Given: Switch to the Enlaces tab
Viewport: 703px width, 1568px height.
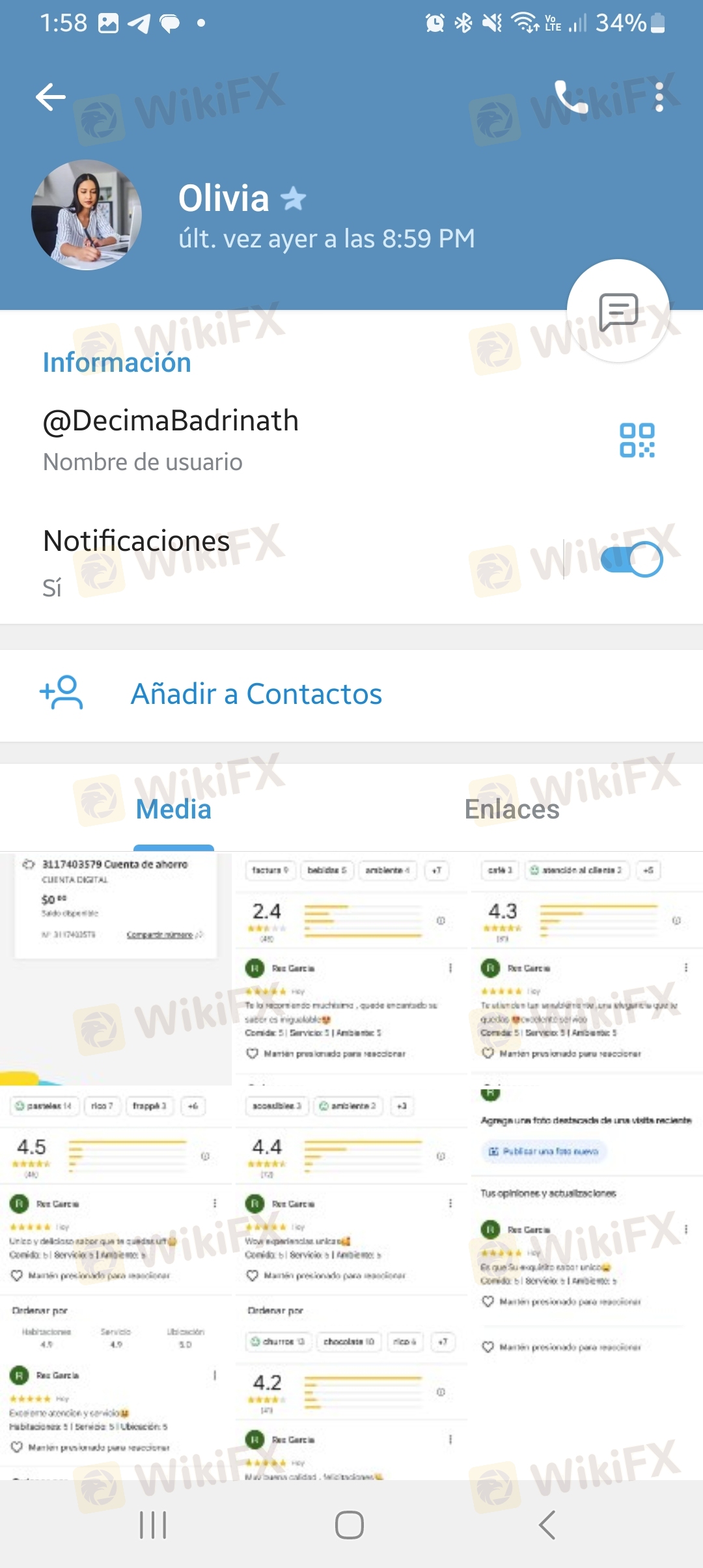Looking at the screenshot, I should click(512, 809).
